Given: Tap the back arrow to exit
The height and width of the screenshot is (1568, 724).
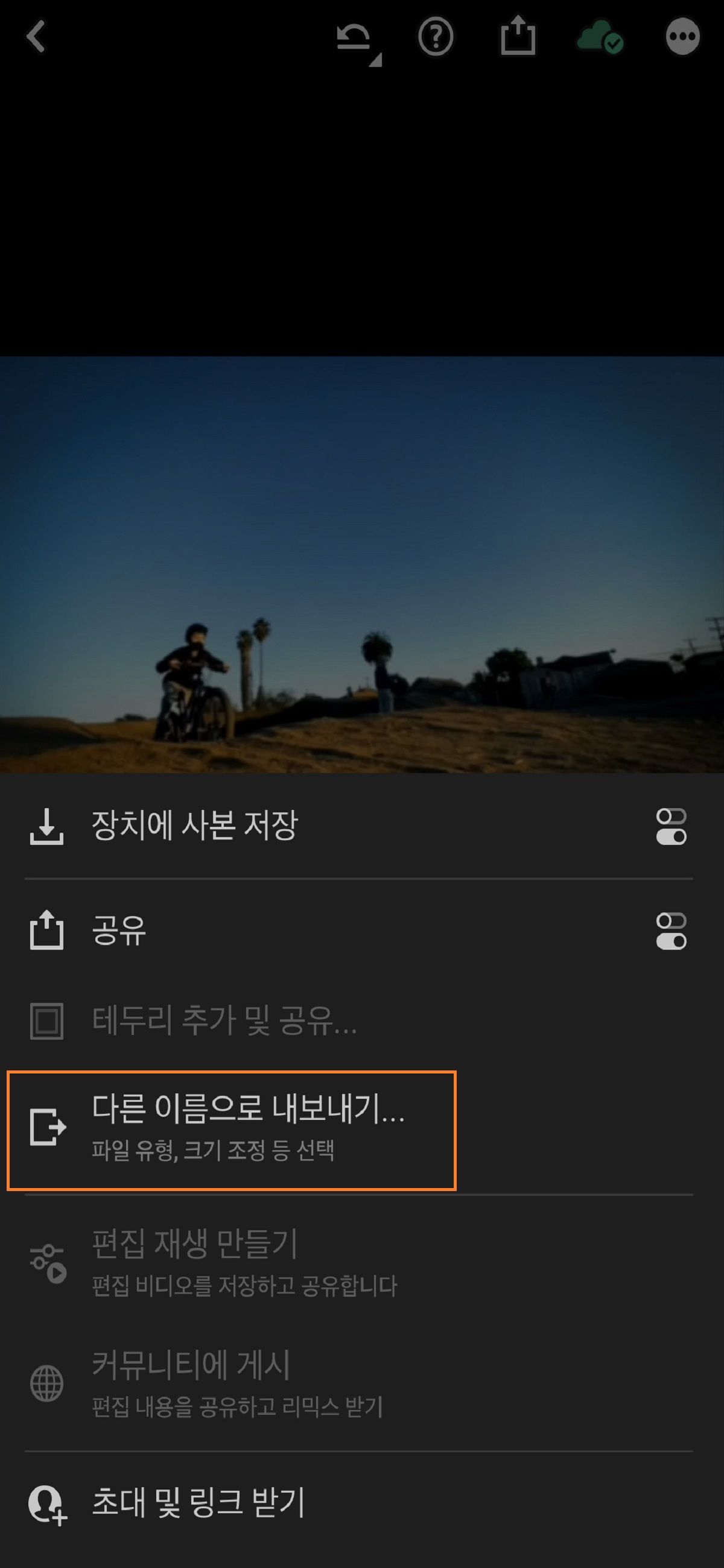Looking at the screenshot, I should click(x=37, y=36).
